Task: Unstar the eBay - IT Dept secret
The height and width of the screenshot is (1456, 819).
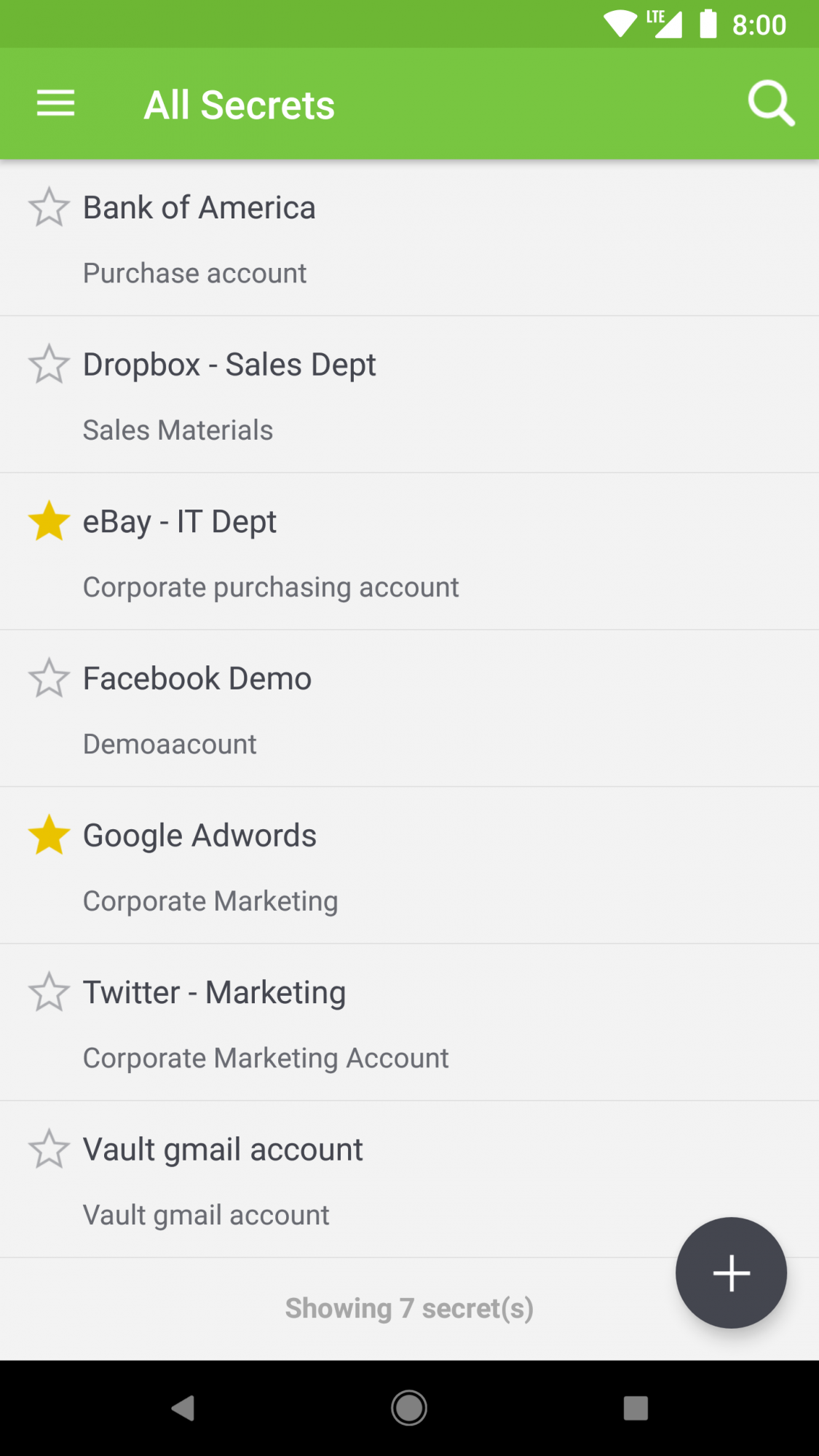Action: click(x=49, y=521)
